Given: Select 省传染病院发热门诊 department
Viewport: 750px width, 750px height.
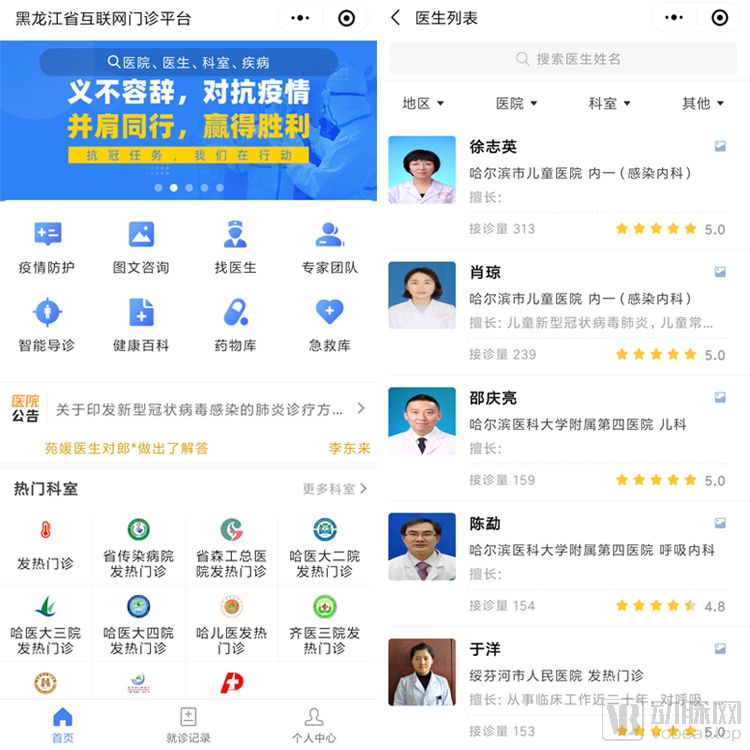Looking at the screenshot, I should 139,548.
